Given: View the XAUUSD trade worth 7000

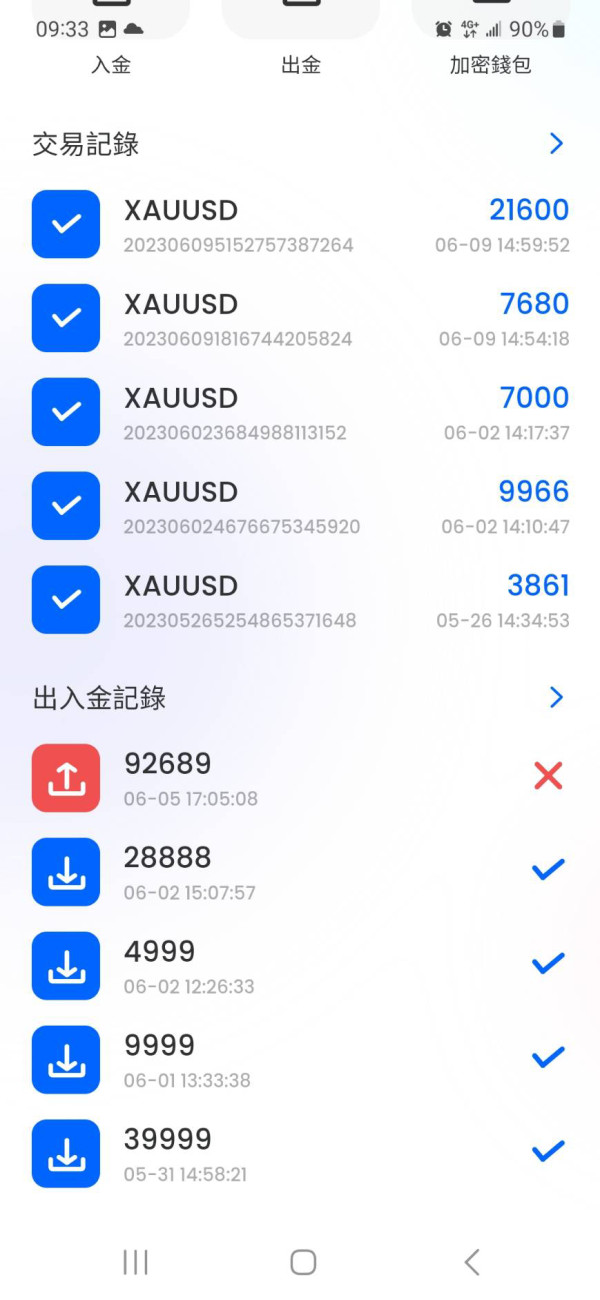Looking at the screenshot, I should click(x=300, y=412).
